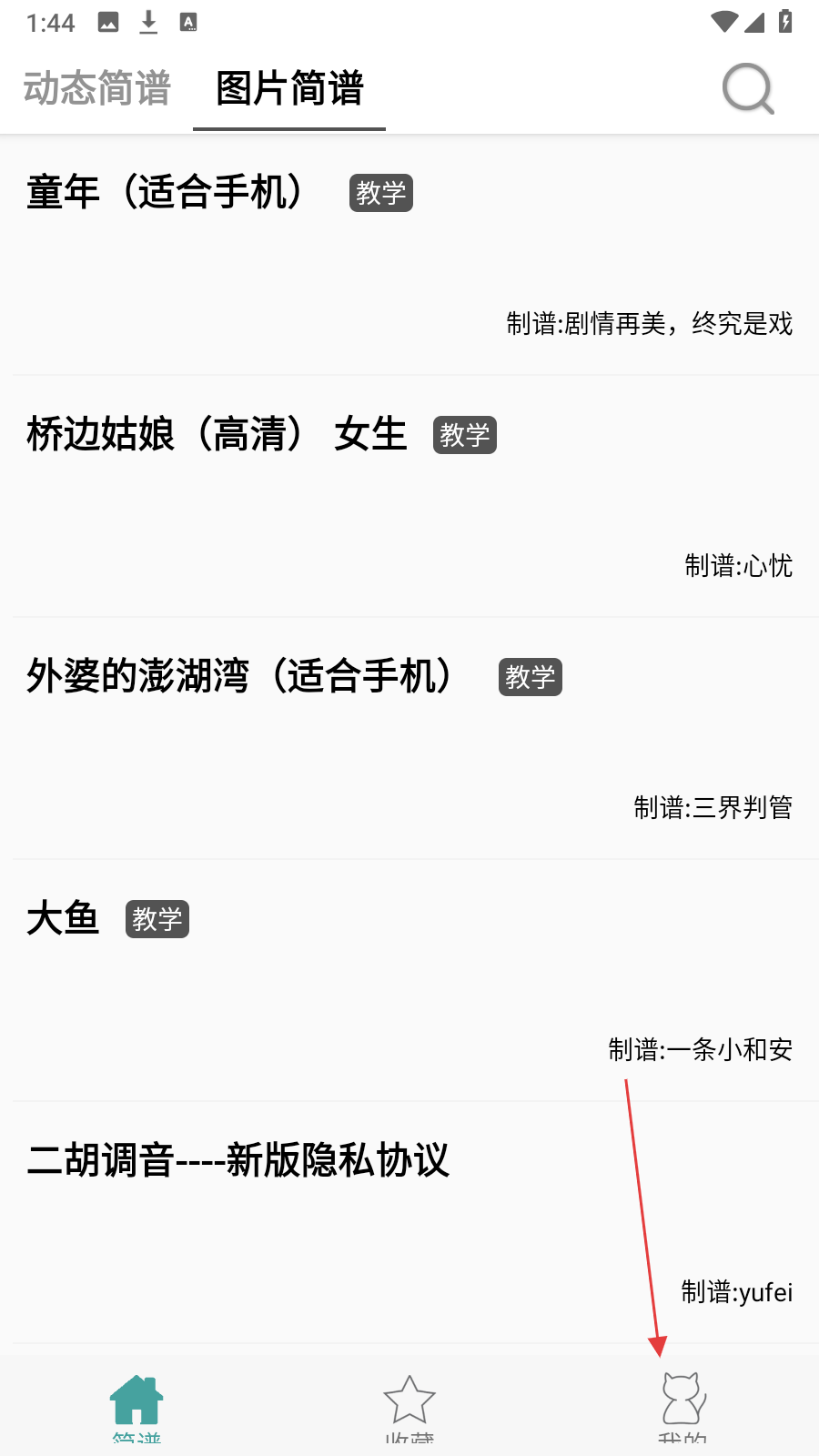Open 二胡调音----新版隐私协议 entry
This screenshot has width=819, height=1456.
tap(238, 1160)
